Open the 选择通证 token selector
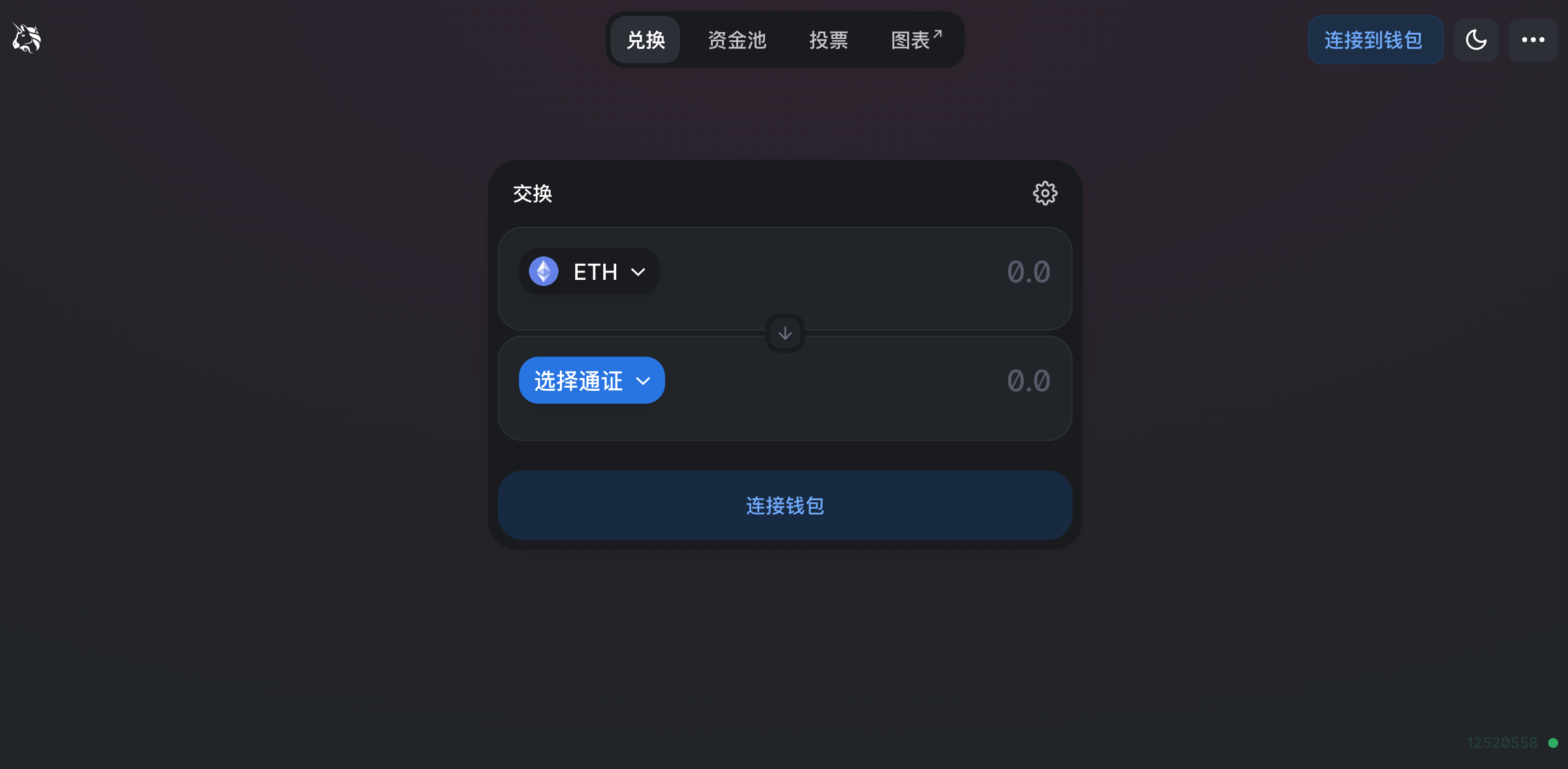This screenshot has width=1568, height=769. tap(591, 381)
